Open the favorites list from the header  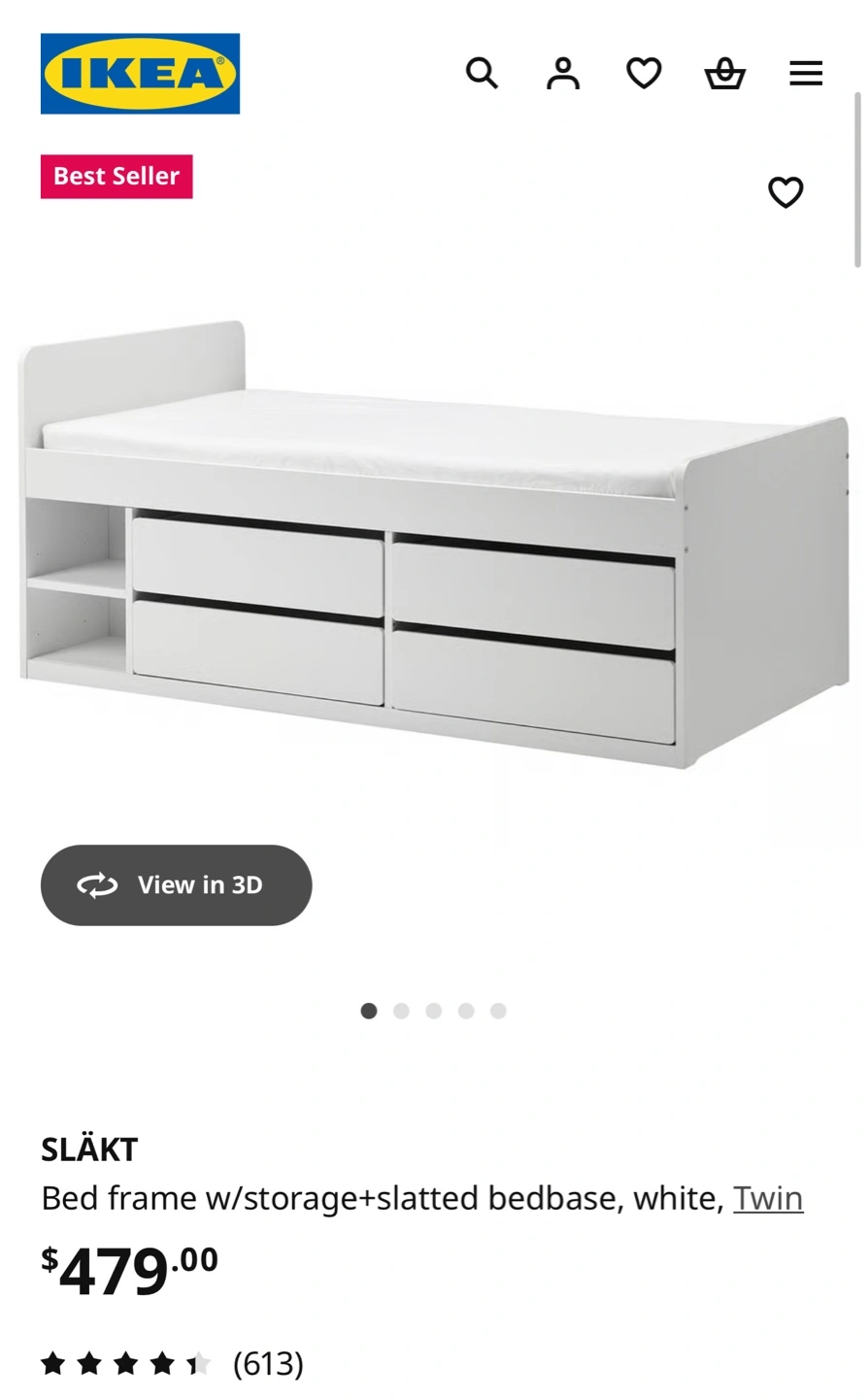(644, 74)
